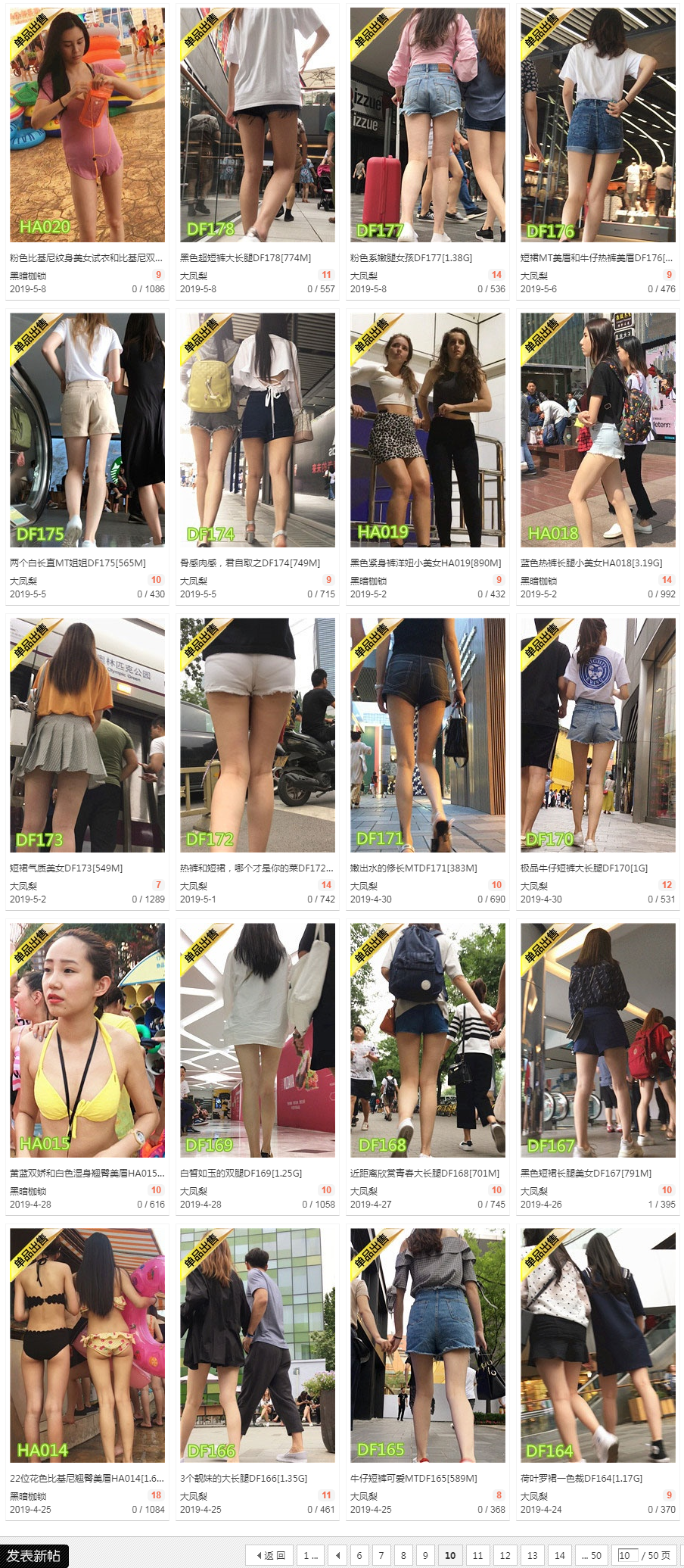
Task: Open the HA018 post card
Action: point(598,429)
